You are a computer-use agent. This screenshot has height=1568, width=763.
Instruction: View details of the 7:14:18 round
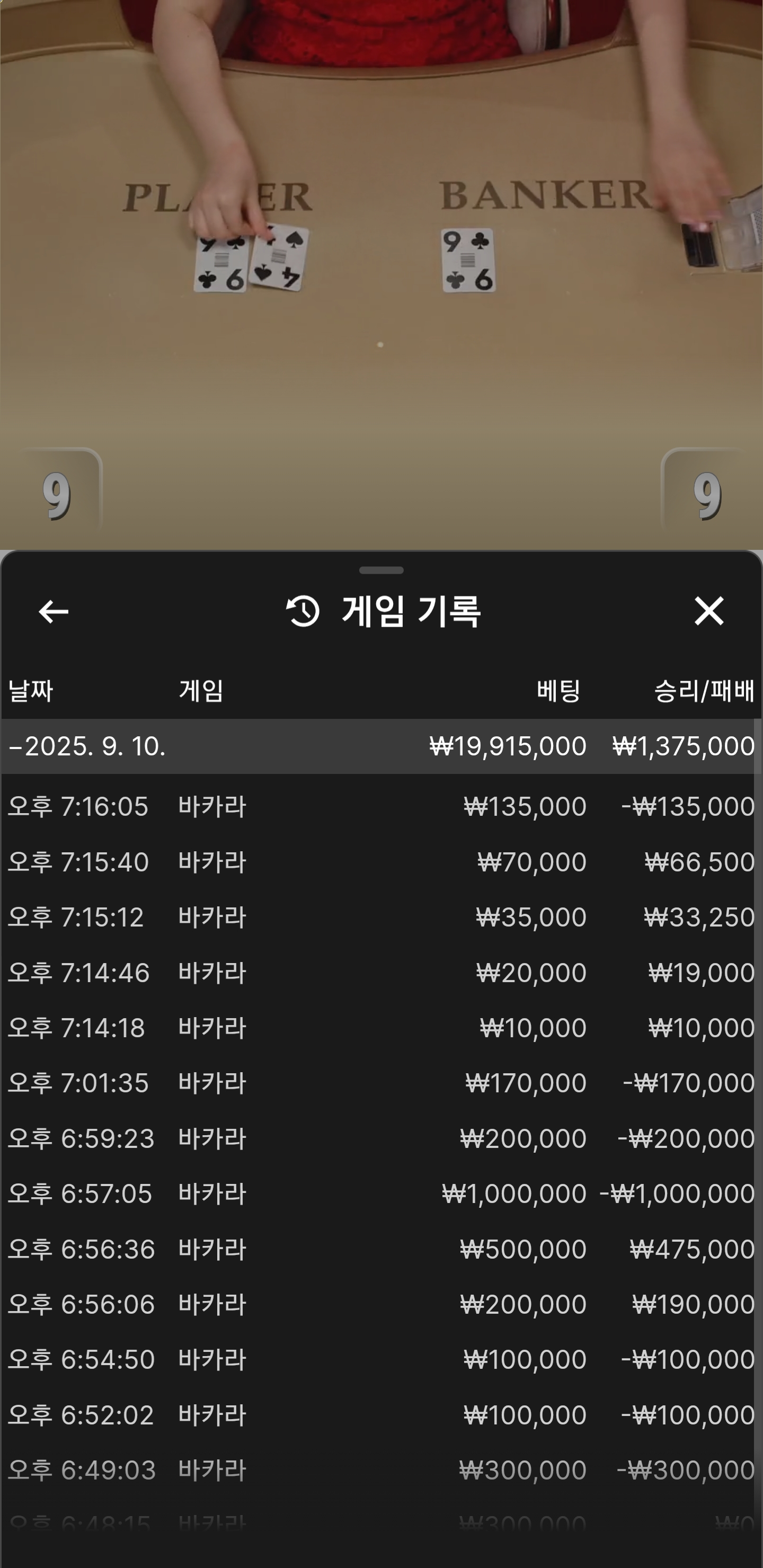coord(381,1028)
